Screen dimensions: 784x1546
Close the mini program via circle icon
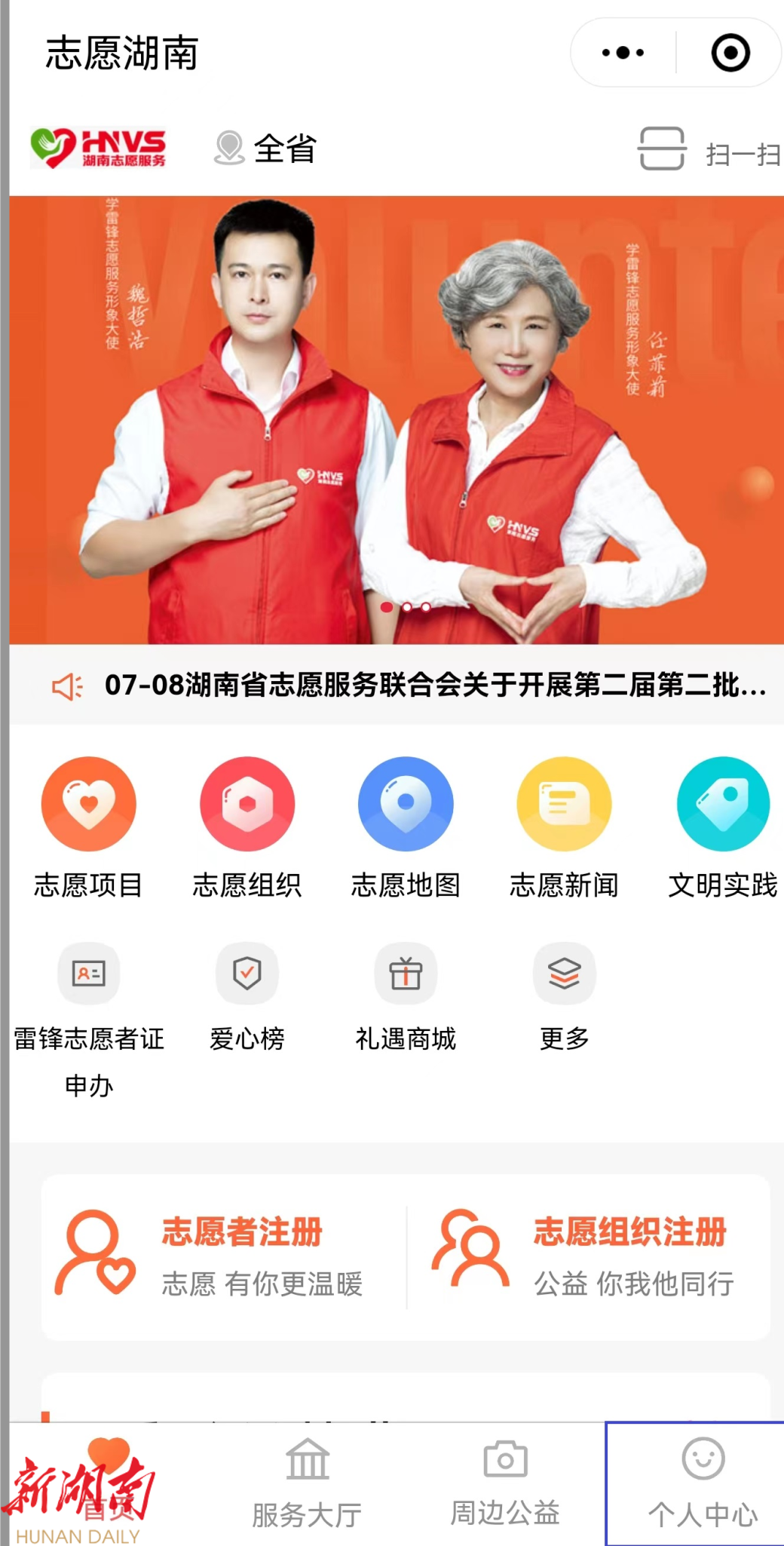730,53
